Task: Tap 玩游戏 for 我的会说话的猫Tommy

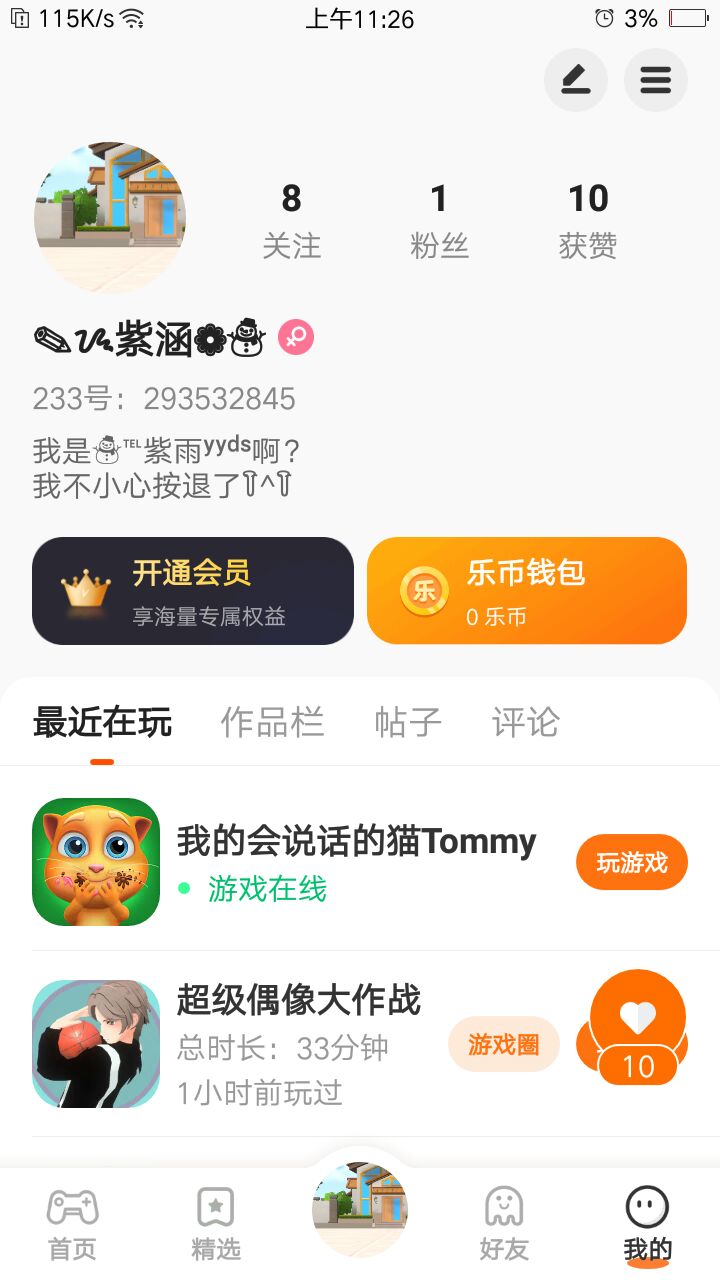Action: [x=631, y=862]
